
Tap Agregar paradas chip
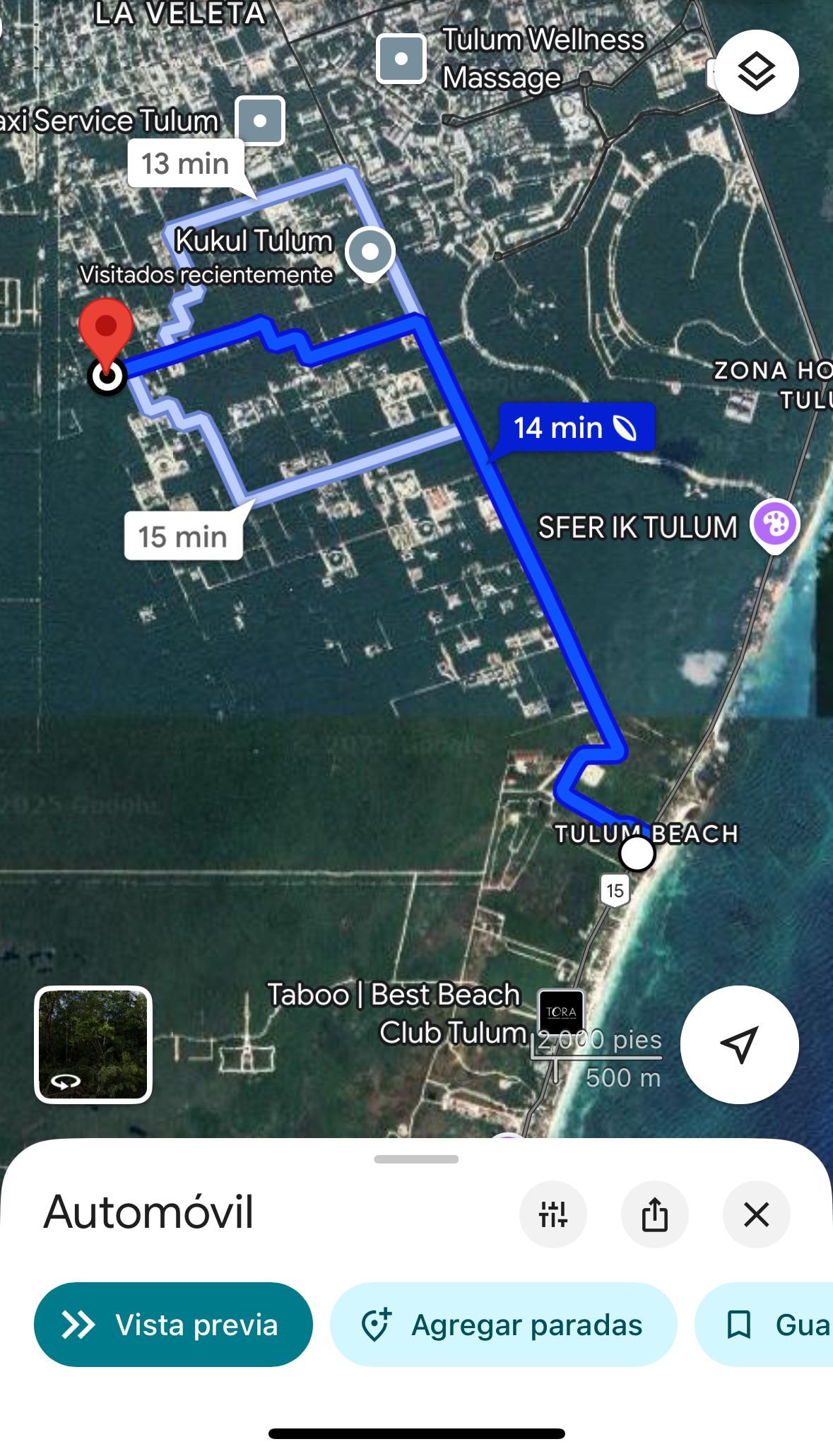pyautogui.click(x=503, y=1325)
